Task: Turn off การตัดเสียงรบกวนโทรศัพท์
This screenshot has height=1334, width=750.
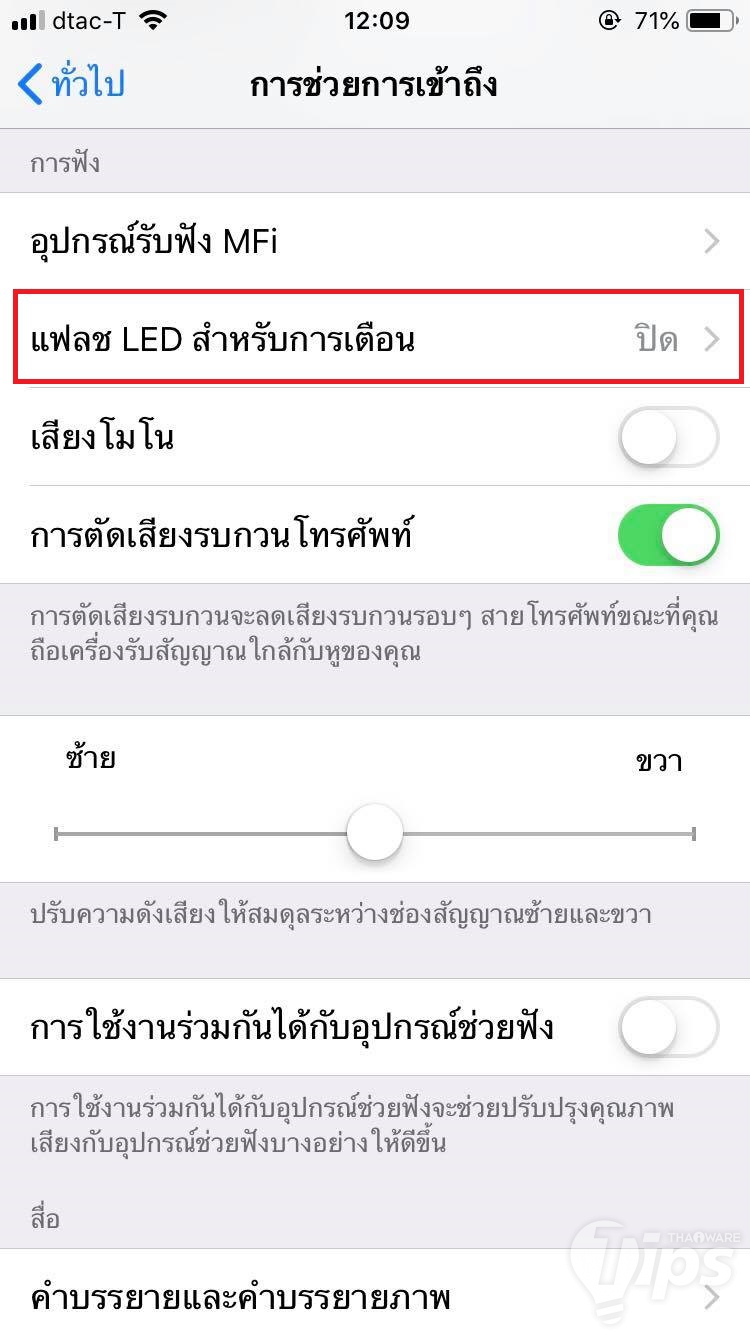Action: (668, 535)
